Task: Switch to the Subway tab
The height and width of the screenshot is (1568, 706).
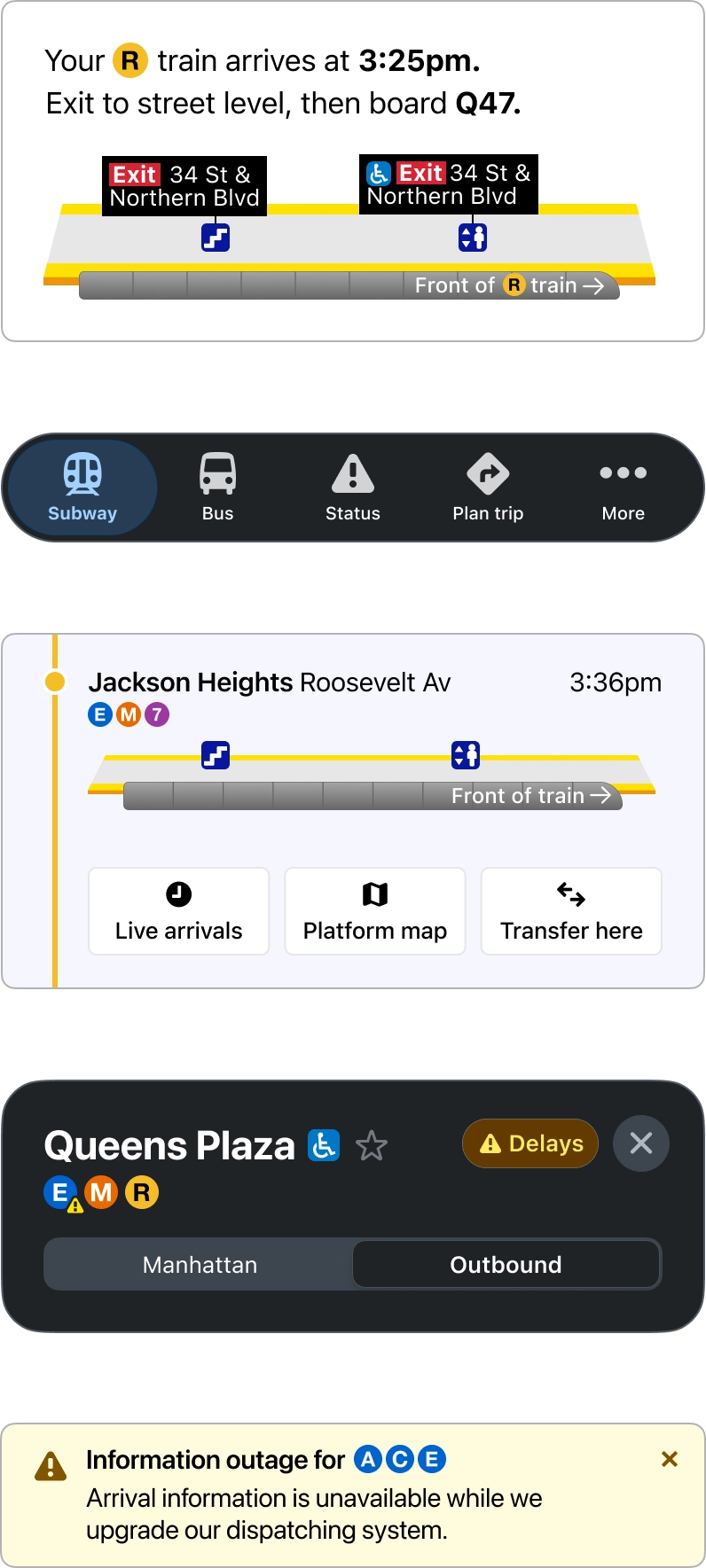Action: click(82, 488)
